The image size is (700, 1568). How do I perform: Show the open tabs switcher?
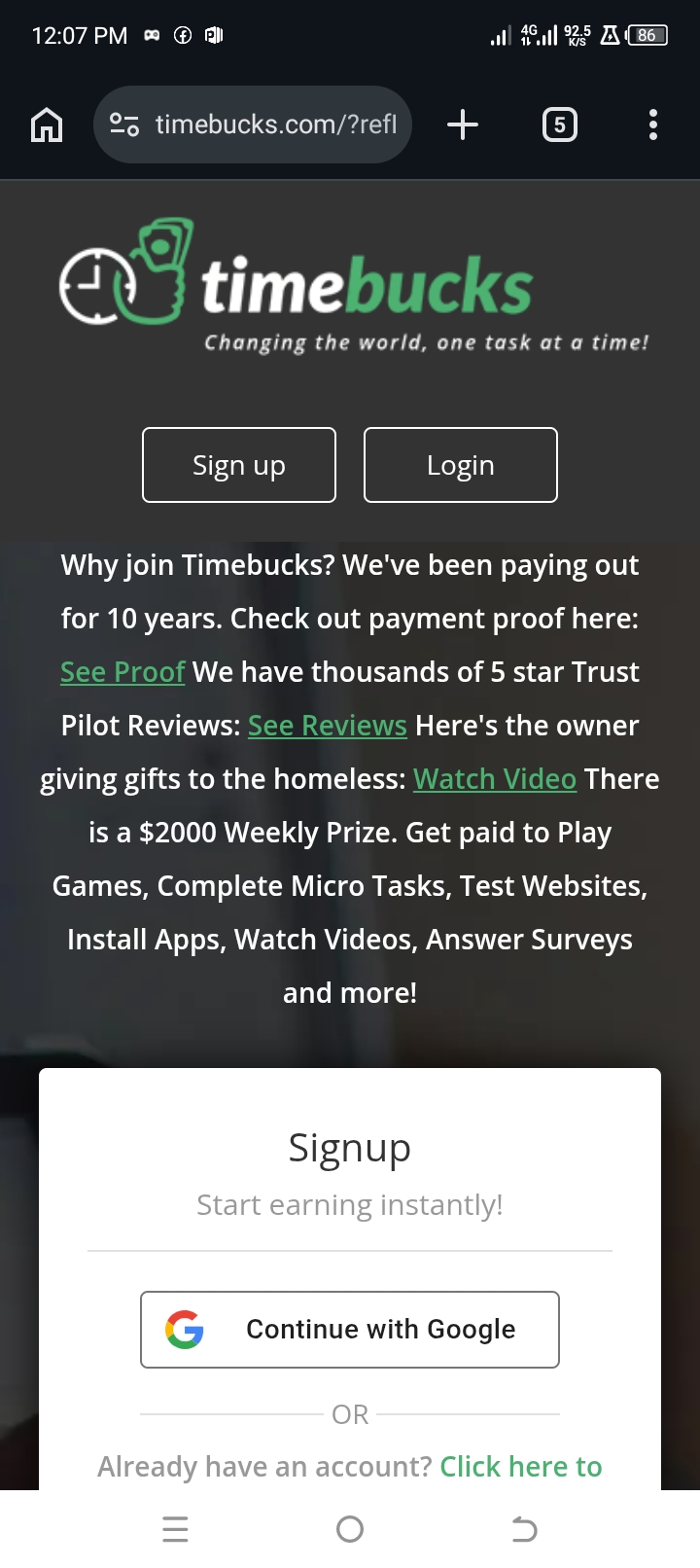coord(559,125)
